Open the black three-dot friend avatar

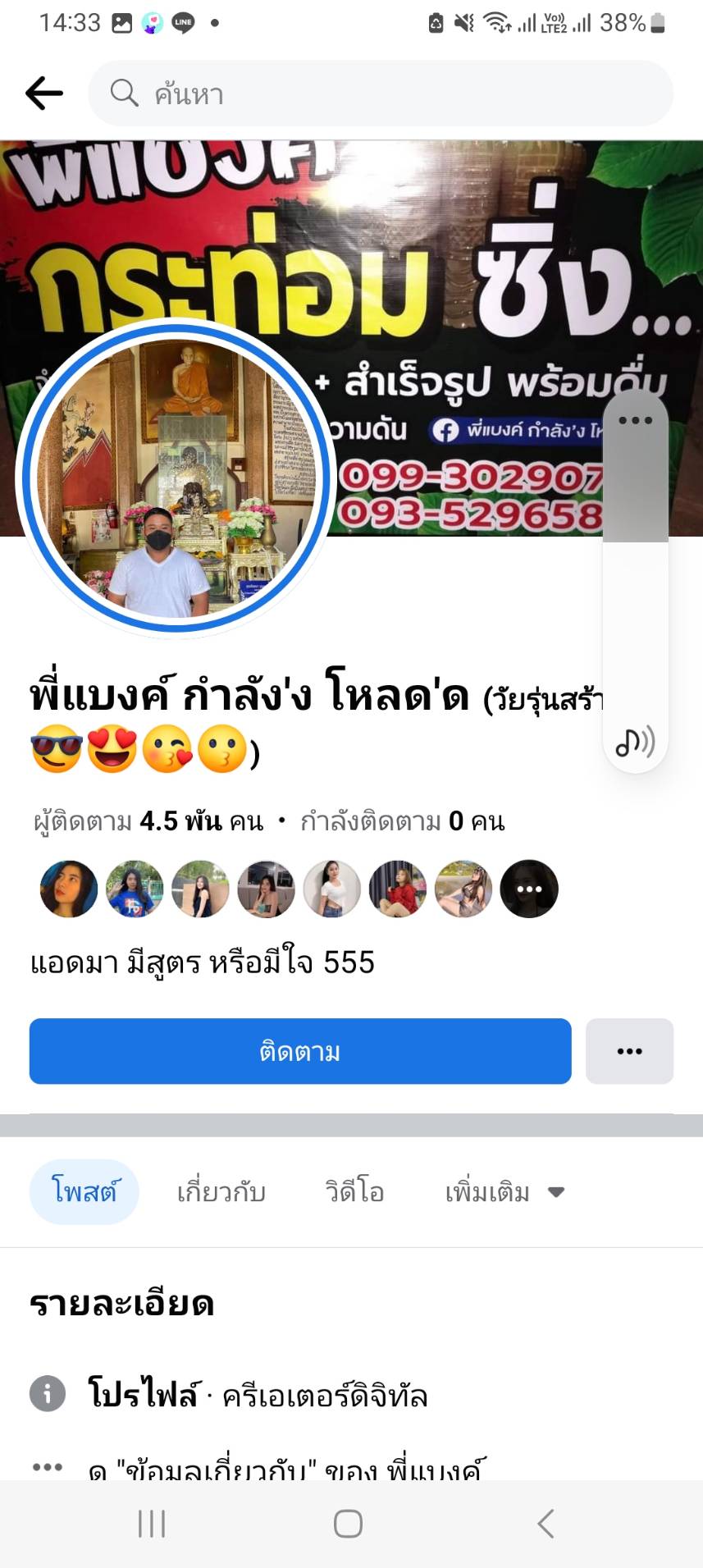[x=529, y=889]
